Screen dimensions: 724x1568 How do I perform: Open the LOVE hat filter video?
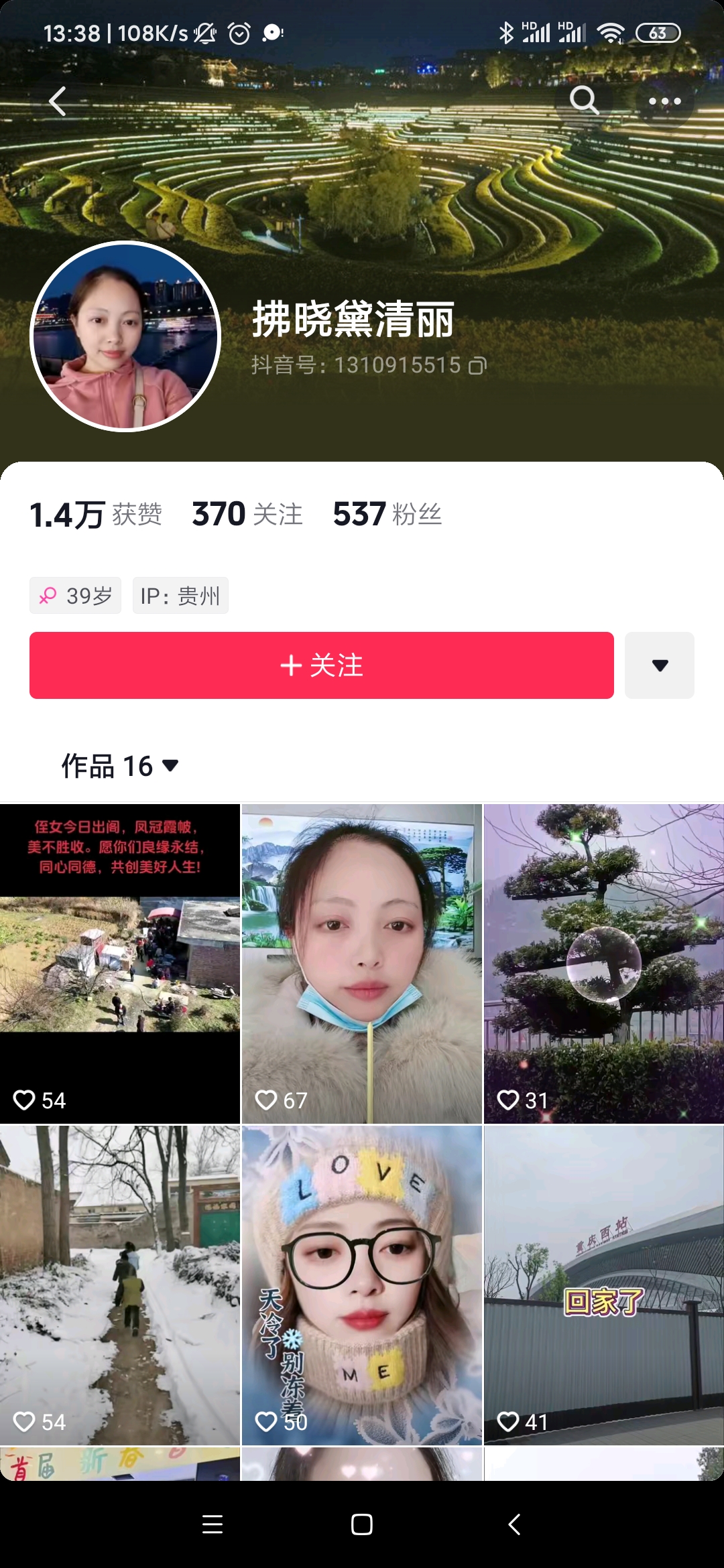tap(361, 1285)
